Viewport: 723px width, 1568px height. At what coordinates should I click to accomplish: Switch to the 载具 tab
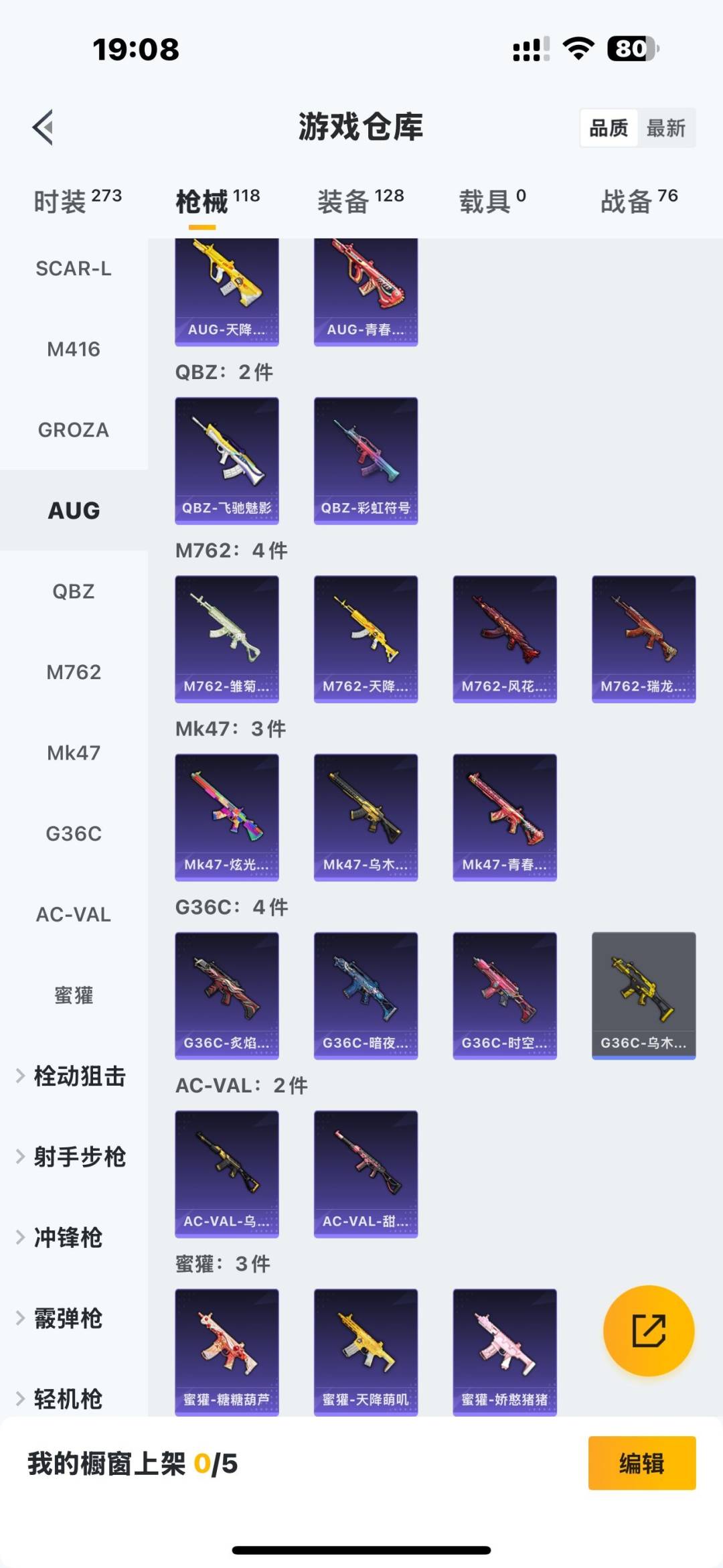pyautogui.click(x=492, y=201)
